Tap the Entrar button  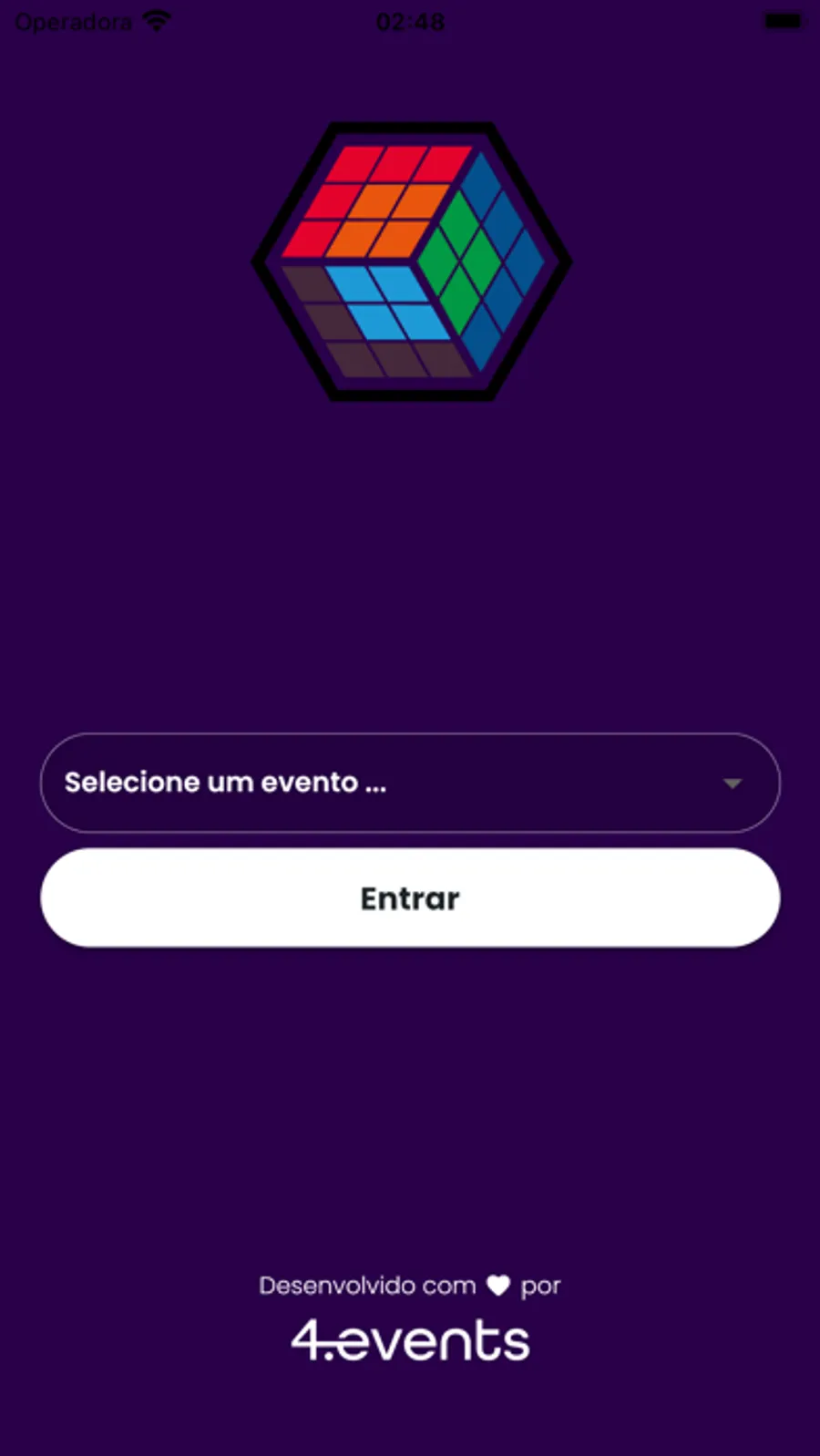click(410, 898)
